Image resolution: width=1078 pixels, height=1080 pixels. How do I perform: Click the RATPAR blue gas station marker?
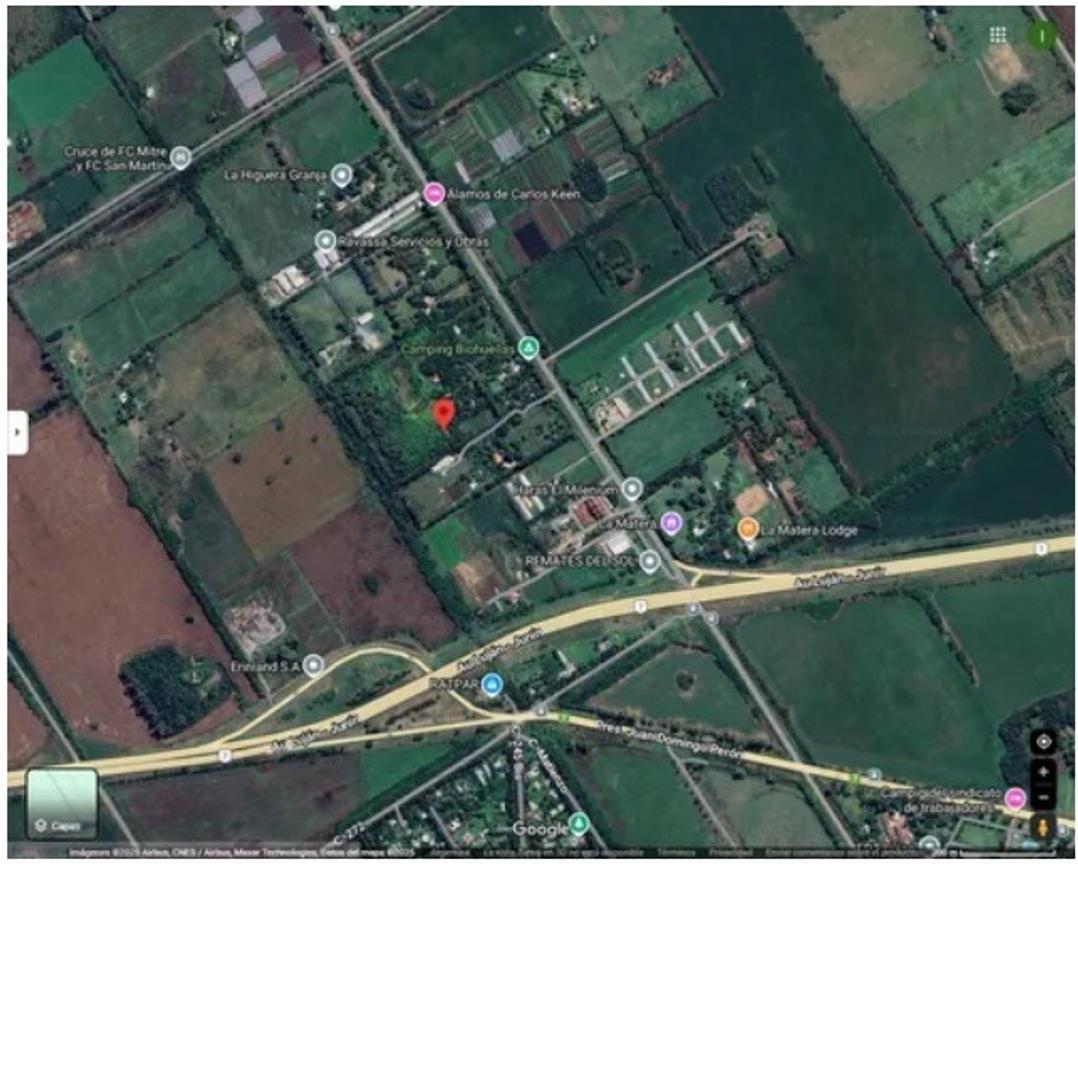[489, 686]
